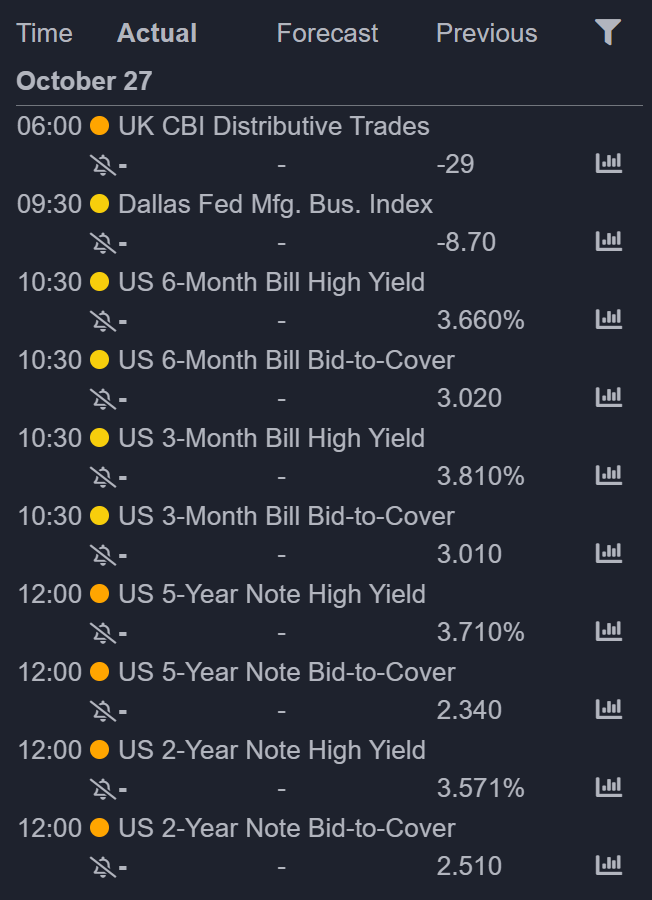Screen dimensions: 652x900
Task: Open chart for UK CBI Distributive Trades
Action: (608, 163)
